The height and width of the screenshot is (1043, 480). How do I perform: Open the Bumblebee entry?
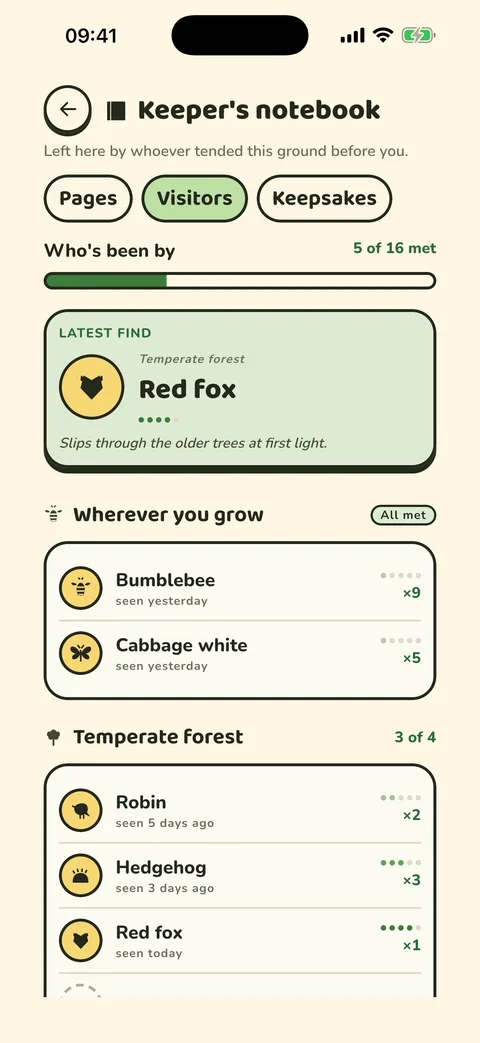pyautogui.click(x=240, y=589)
